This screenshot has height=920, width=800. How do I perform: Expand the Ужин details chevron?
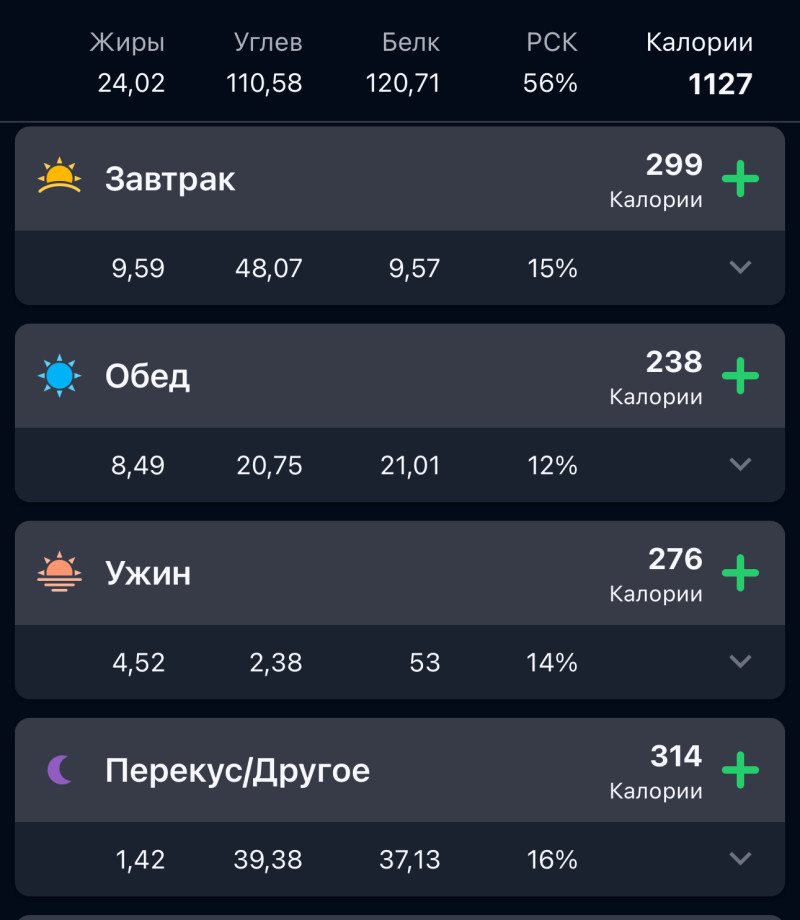(x=740, y=661)
